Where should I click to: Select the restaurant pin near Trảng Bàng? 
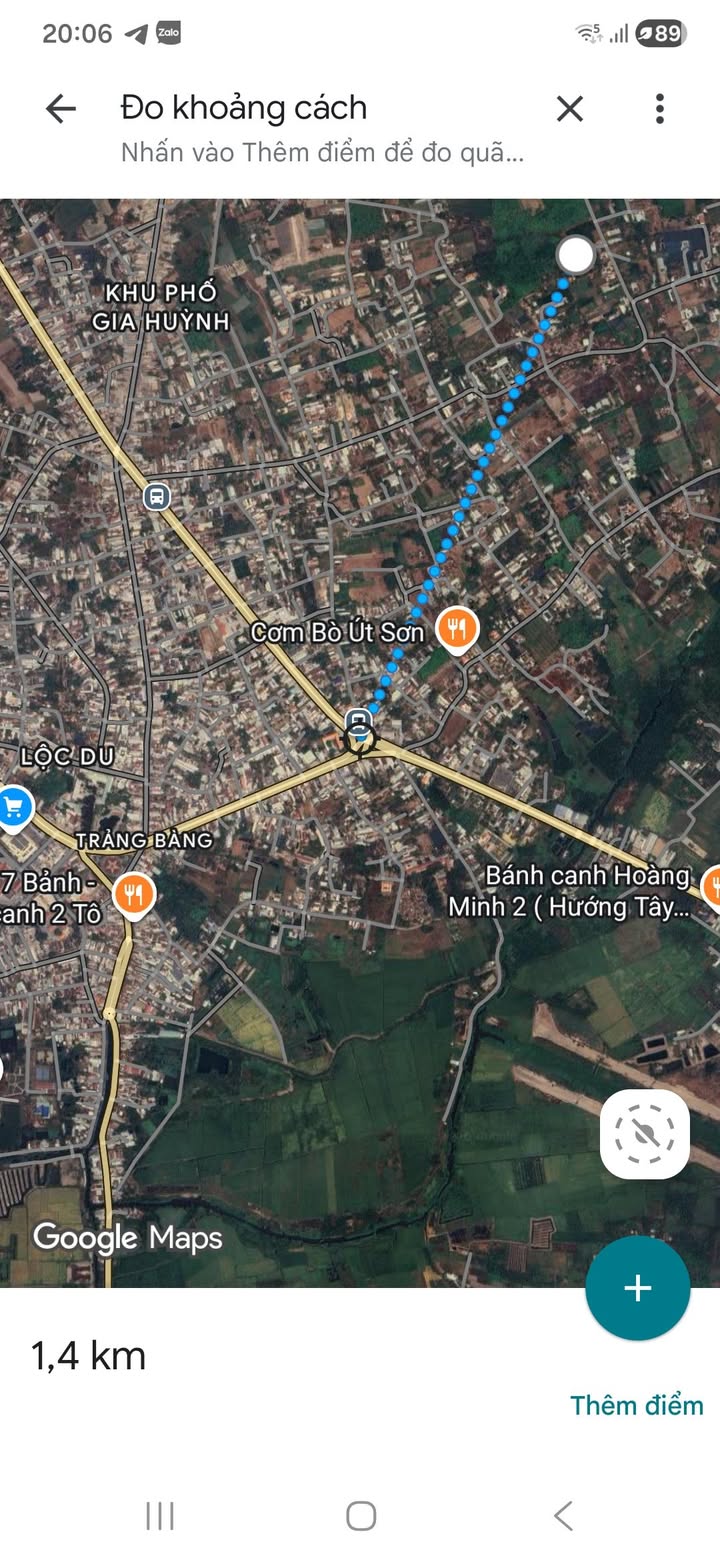[134, 894]
